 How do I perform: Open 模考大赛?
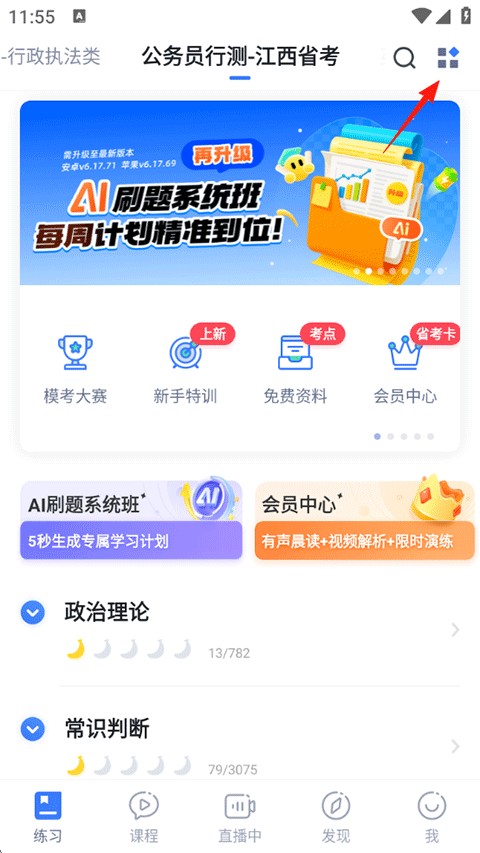click(x=75, y=369)
